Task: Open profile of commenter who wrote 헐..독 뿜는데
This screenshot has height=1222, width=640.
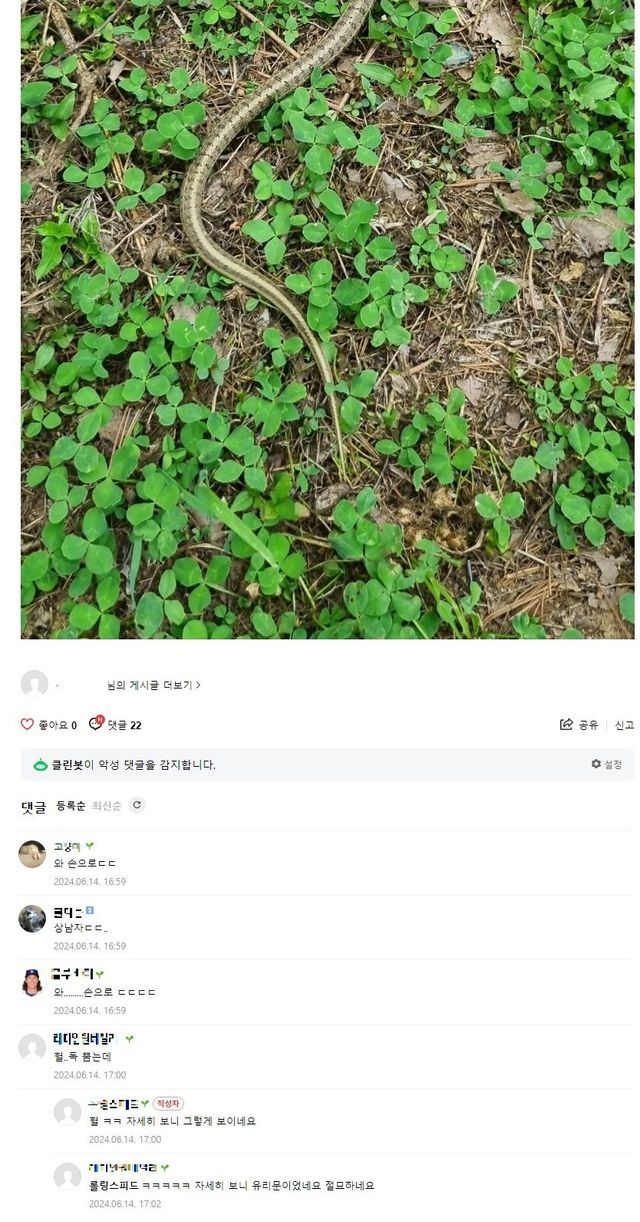Action: pos(32,1047)
